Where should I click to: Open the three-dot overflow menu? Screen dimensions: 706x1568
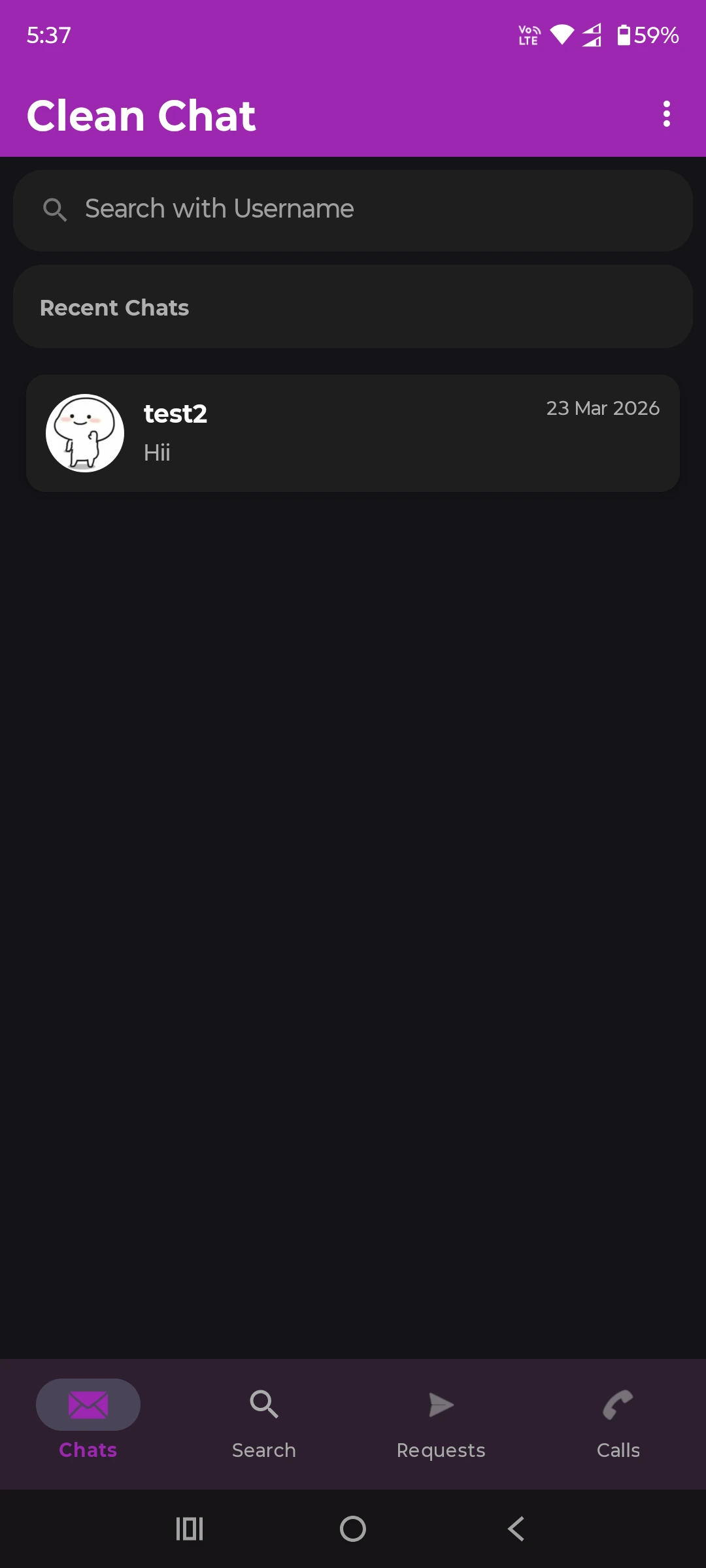666,114
